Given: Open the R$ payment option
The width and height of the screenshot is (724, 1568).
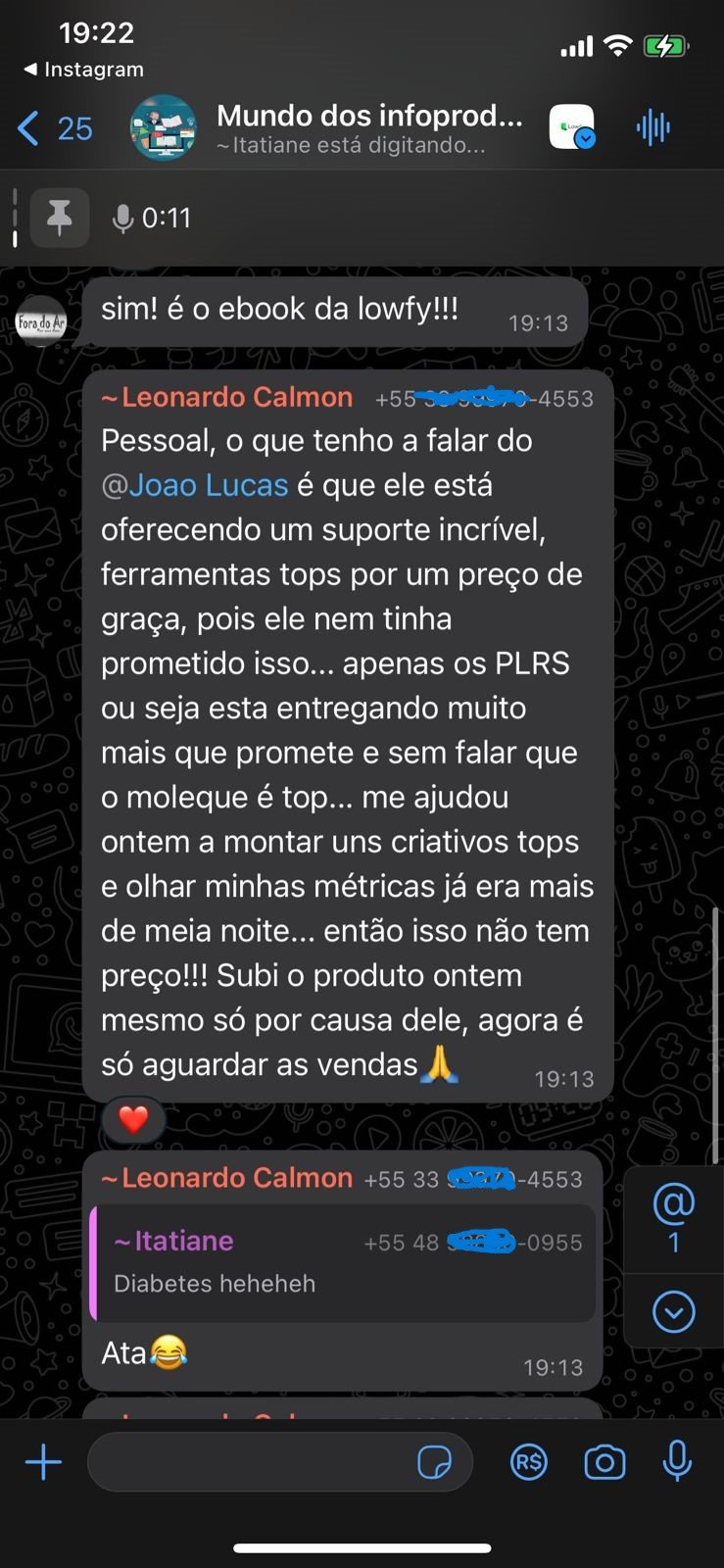Looking at the screenshot, I should (x=528, y=1462).
